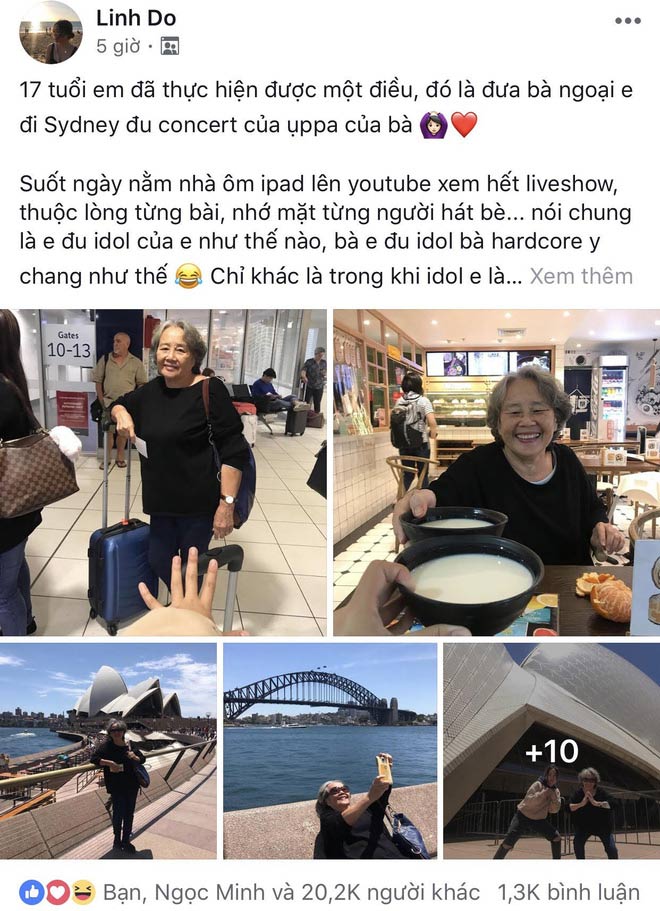Screen dimensions: 660x911
Task: Open Linh Do's profile picture
Action: [50, 33]
